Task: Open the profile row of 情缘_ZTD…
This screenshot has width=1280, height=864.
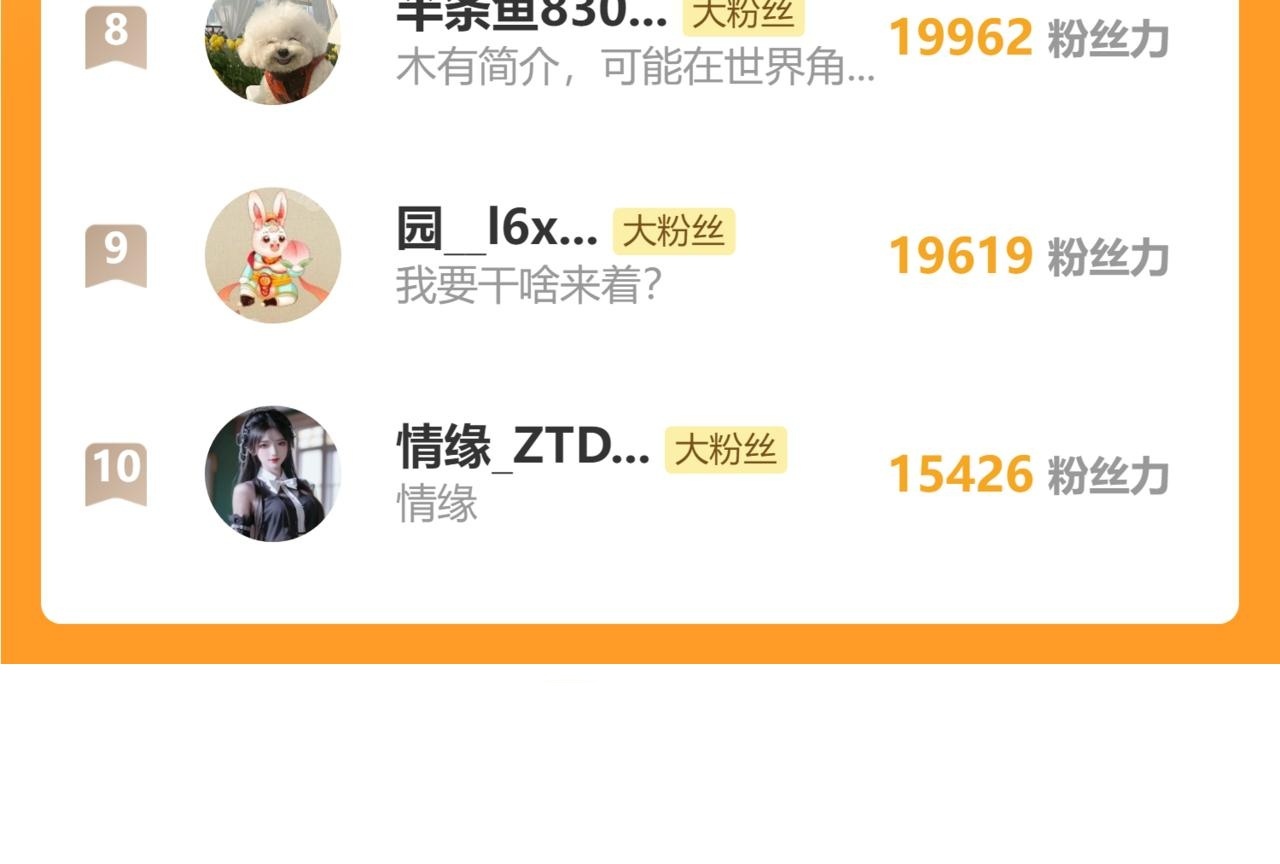Action: point(640,474)
